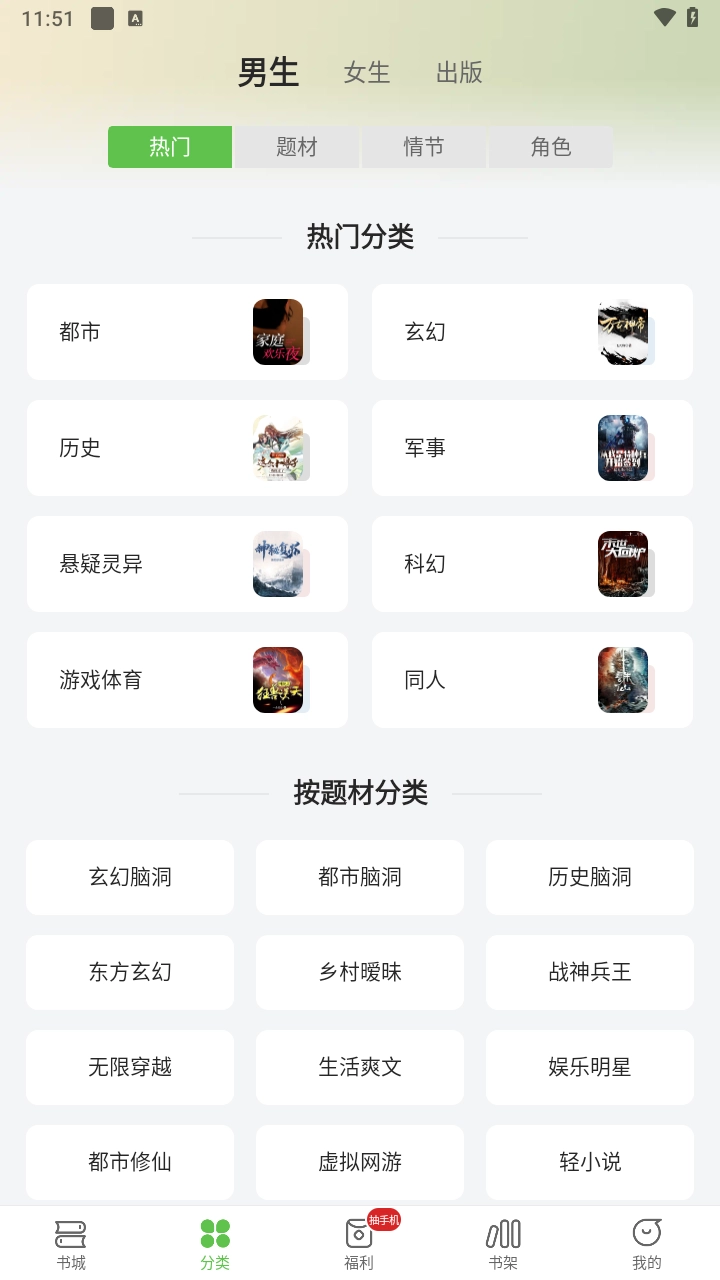Open the 同人 category card

tap(532, 680)
